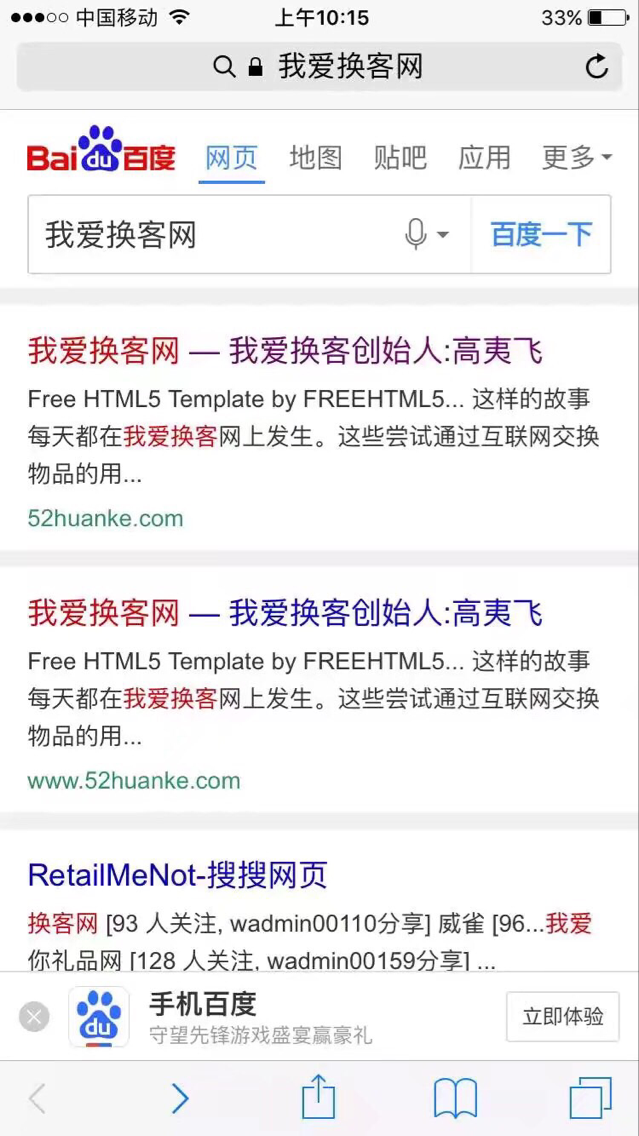639x1136 pixels.
Task: Open the RetailMeNot-搜搜网页 result
Action: pos(177,875)
